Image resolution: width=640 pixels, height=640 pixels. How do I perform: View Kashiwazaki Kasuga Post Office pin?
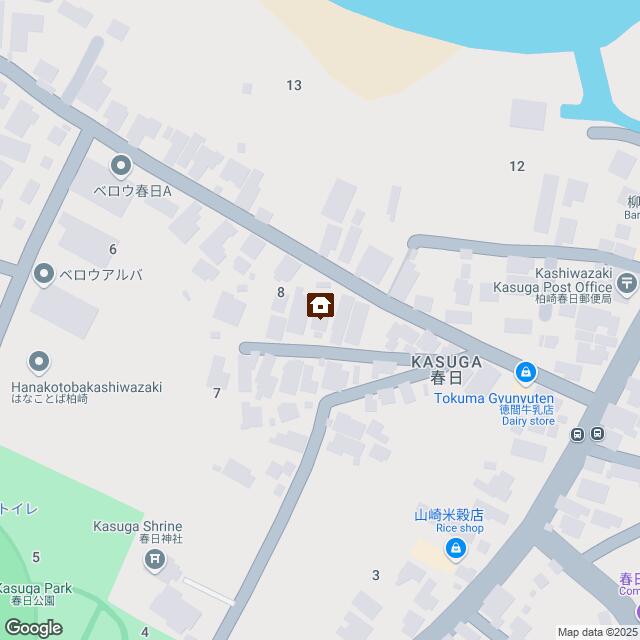coord(627,283)
